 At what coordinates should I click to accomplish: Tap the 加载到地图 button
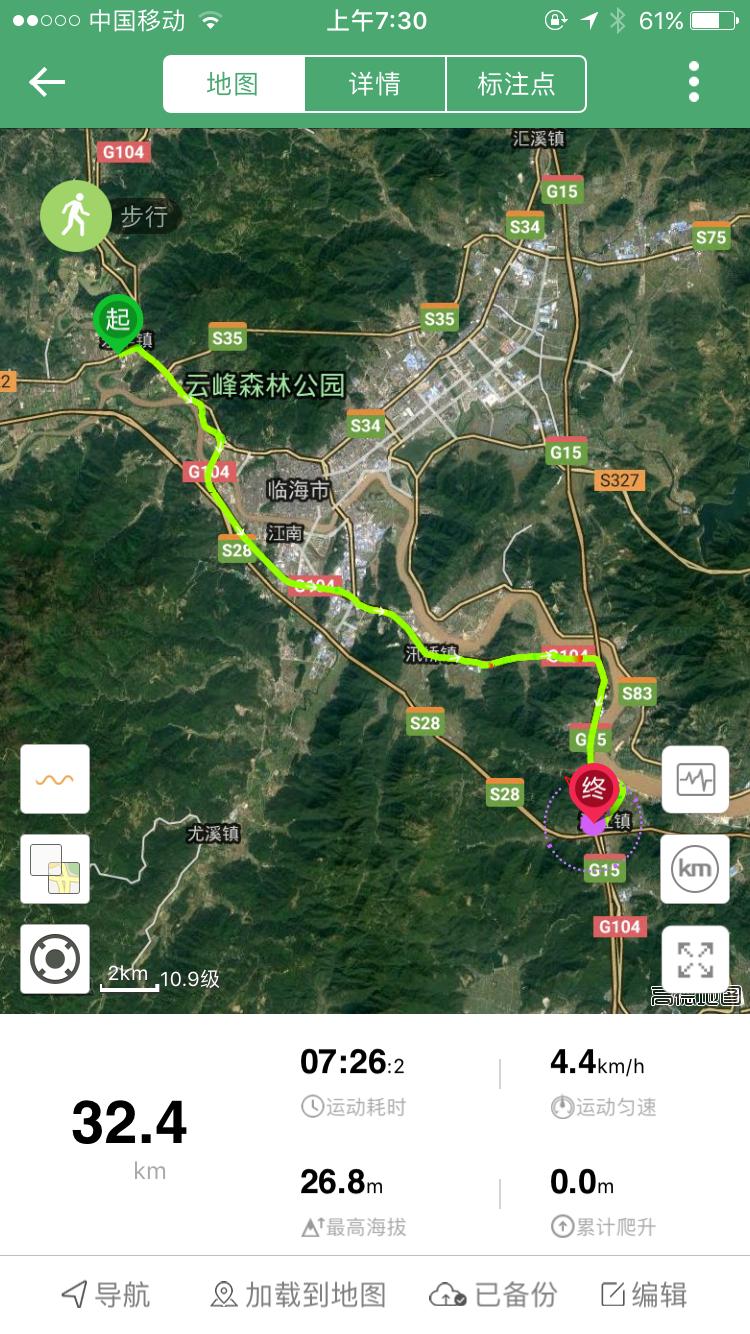click(x=282, y=1295)
